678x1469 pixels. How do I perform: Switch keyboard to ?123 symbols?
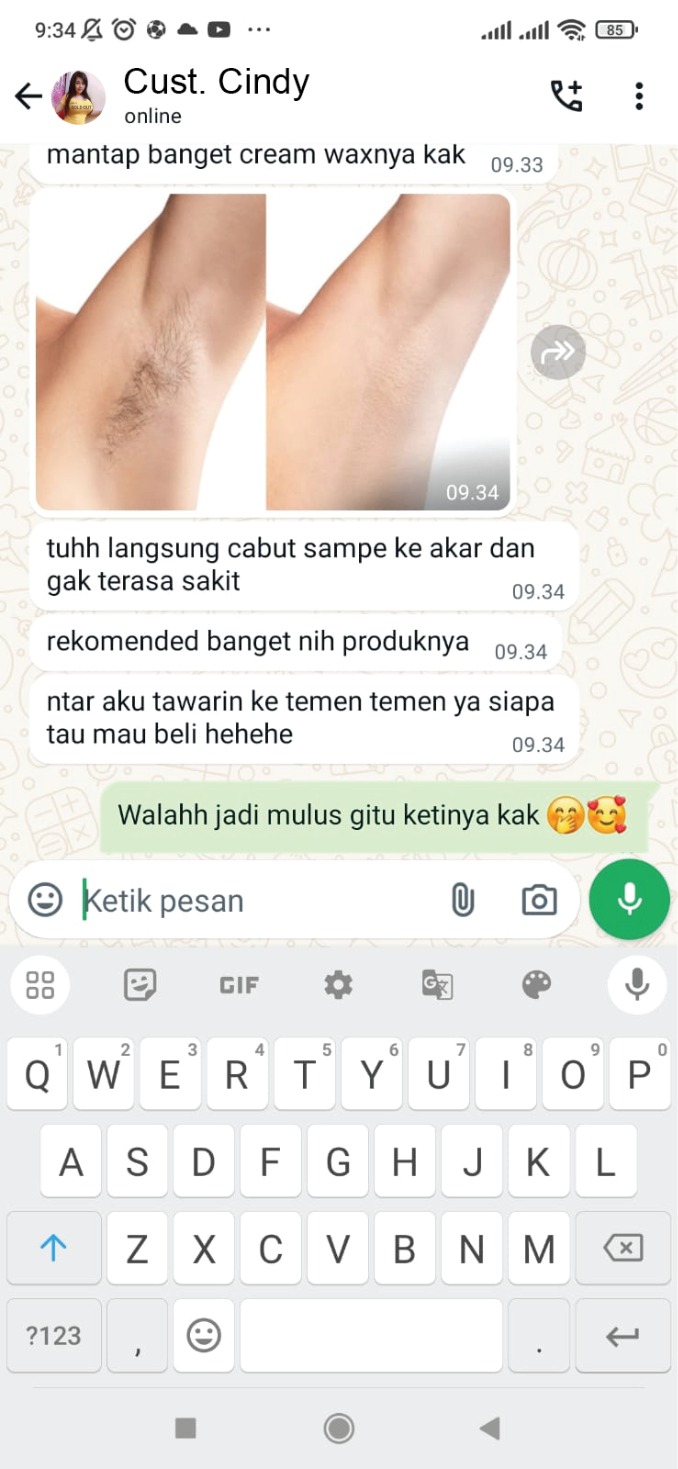pyautogui.click(x=54, y=1335)
